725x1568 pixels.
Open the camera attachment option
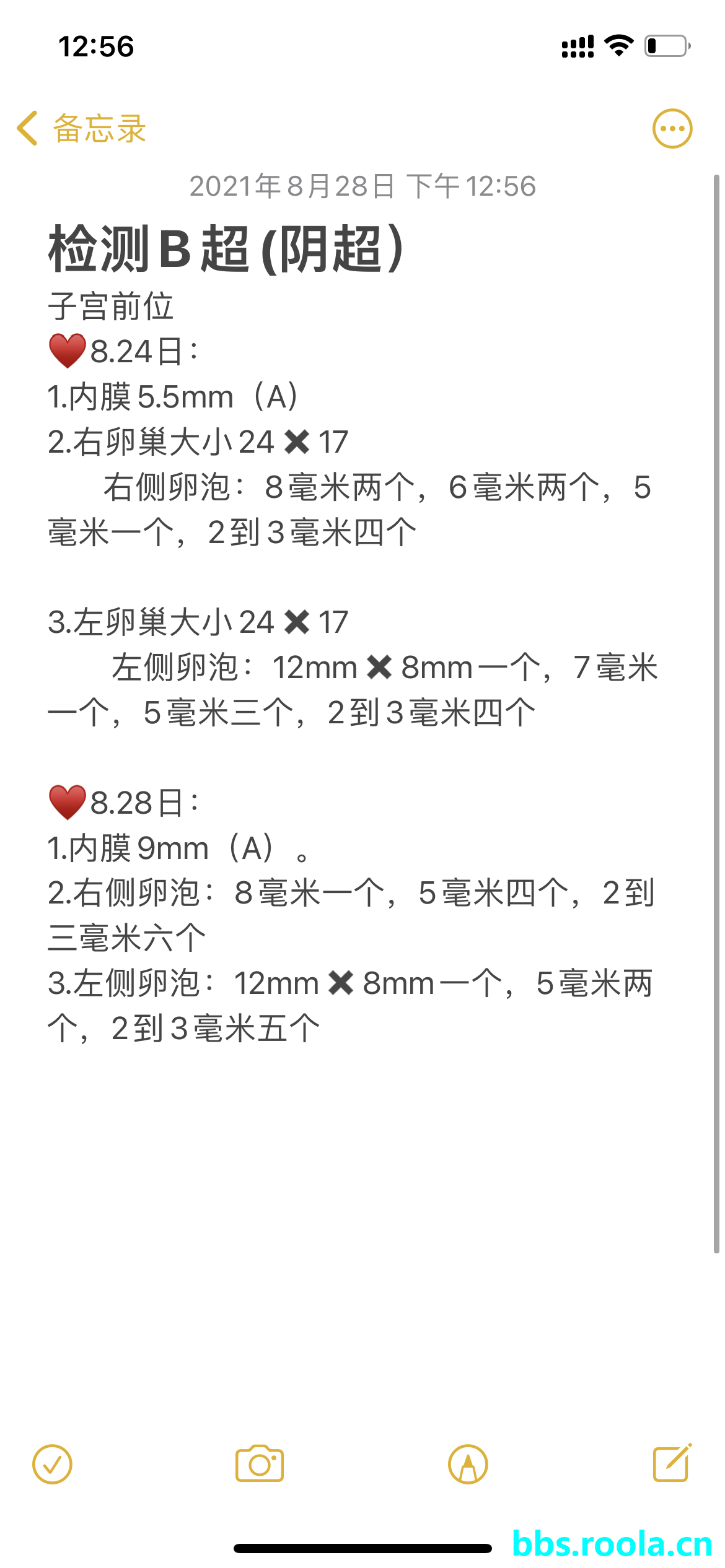pos(259,1465)
